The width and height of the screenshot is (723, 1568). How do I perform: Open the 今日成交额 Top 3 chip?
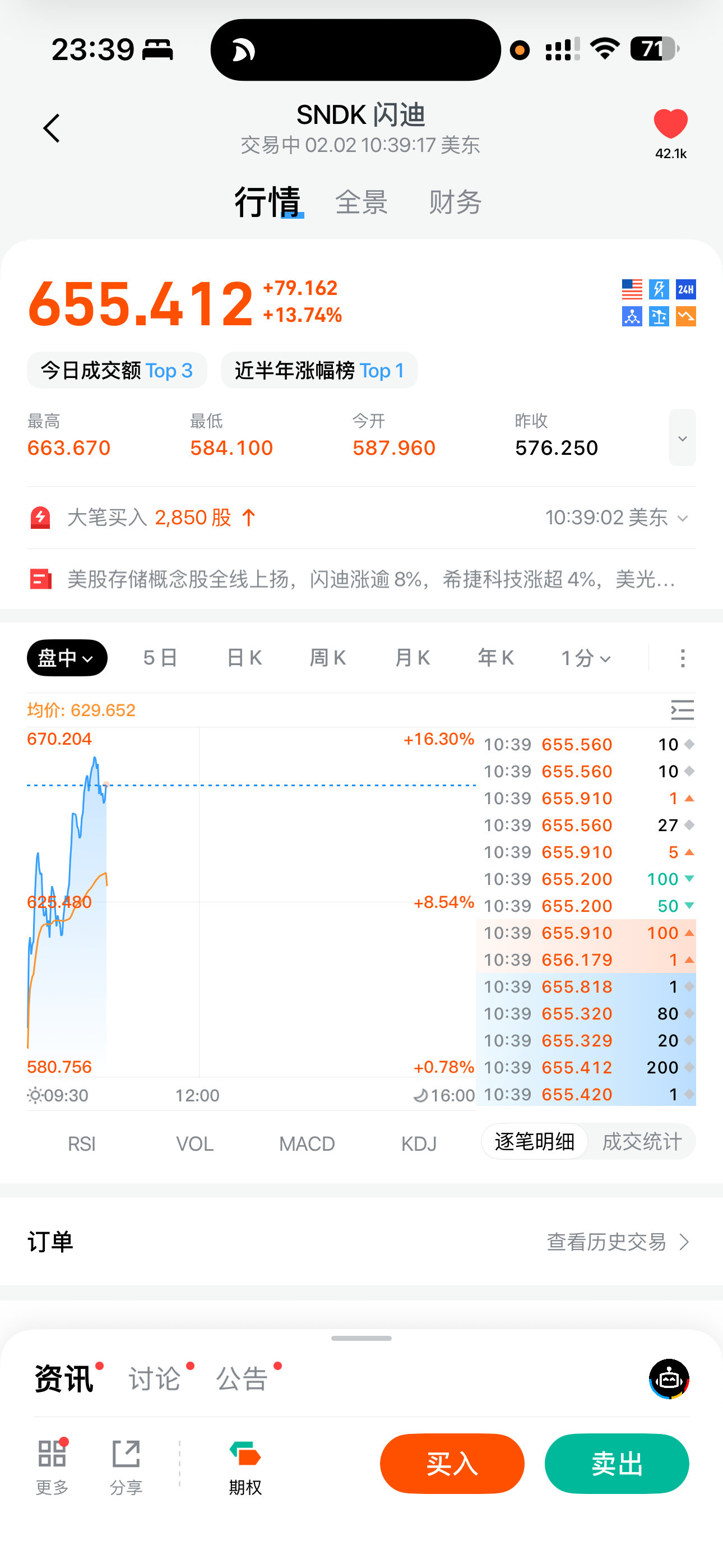[117, 371]
